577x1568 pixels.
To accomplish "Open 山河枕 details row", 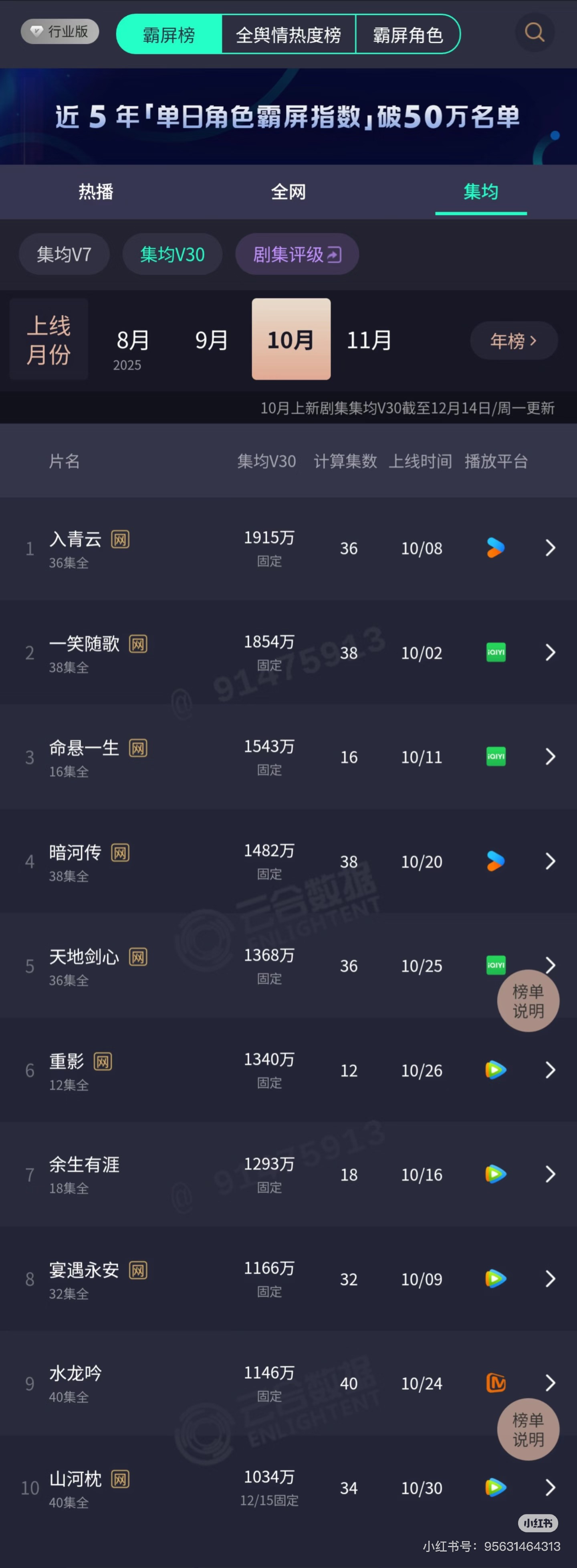I will tap(288, 1488).
